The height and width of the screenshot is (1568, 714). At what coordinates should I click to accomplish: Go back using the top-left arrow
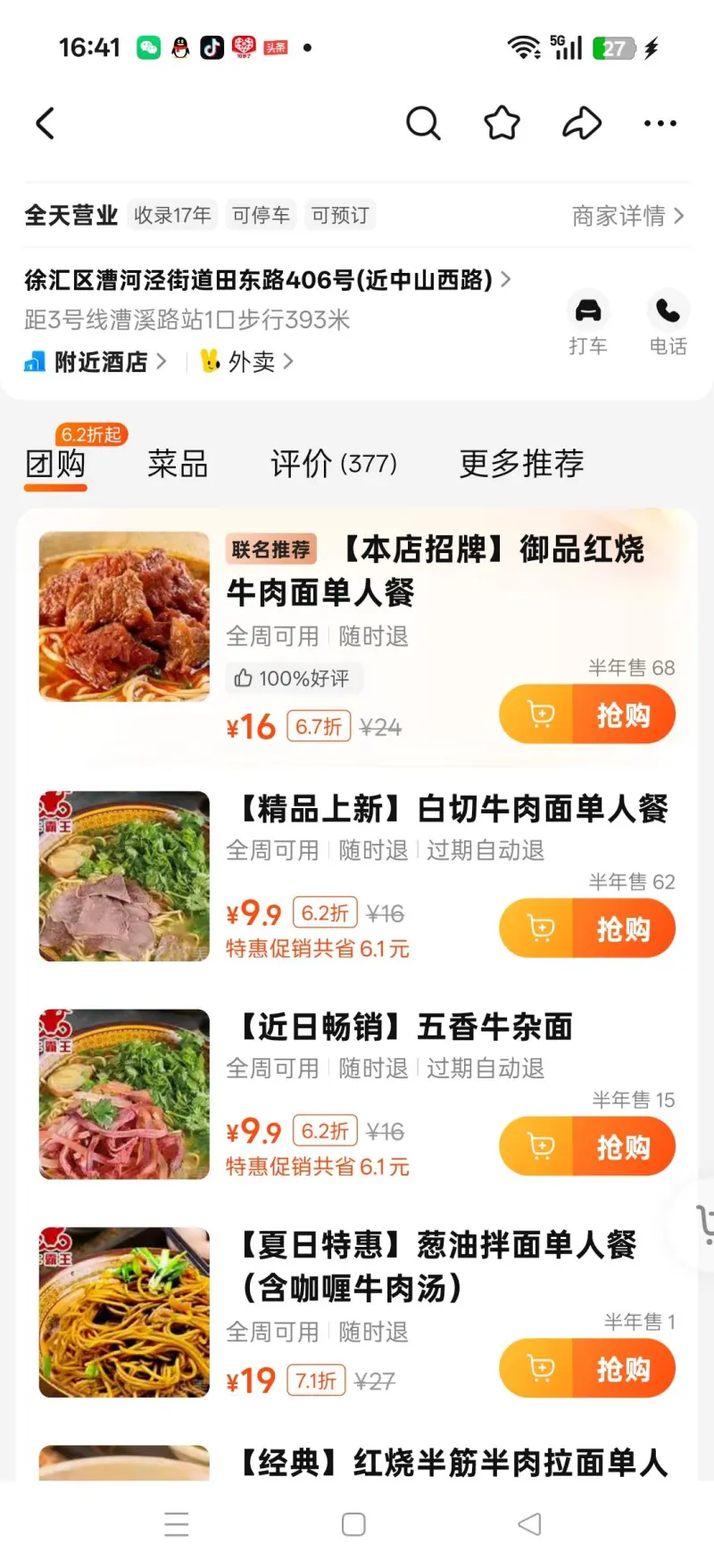click(46, 124)
